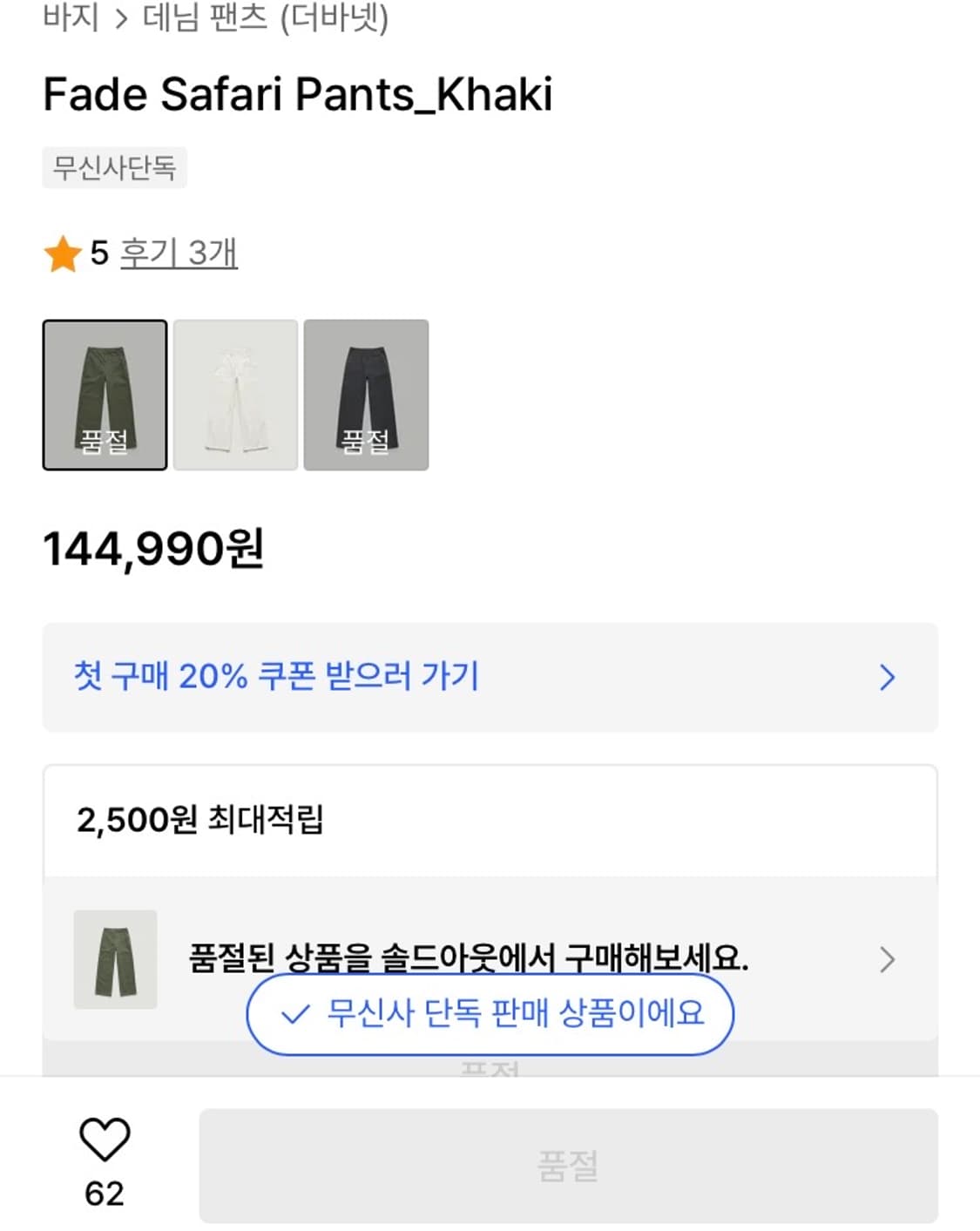
Task: Open the khaki pants color thumbnail
Action: (105, 396)
